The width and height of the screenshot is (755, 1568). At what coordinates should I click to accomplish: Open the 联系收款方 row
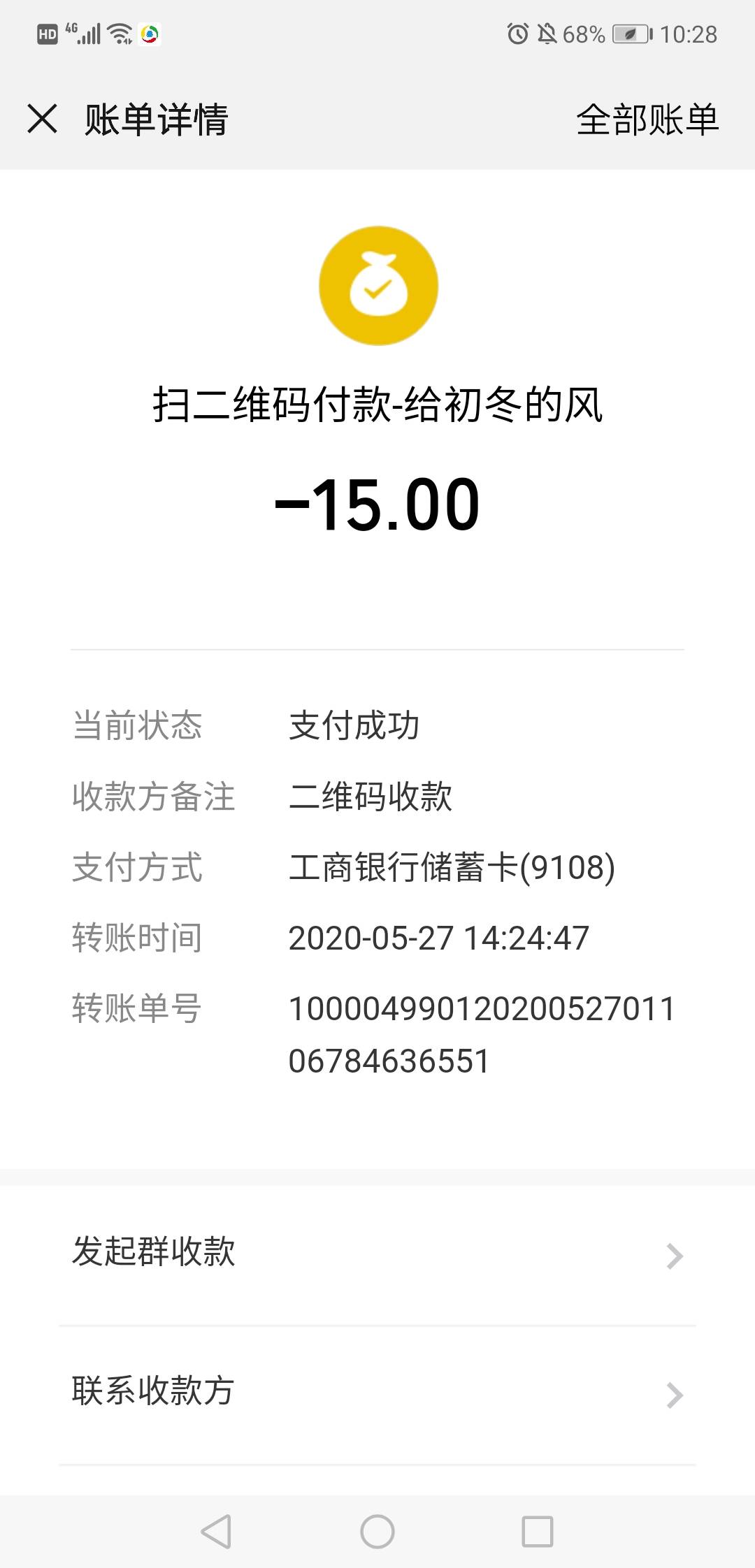(x=377, y=1393)
